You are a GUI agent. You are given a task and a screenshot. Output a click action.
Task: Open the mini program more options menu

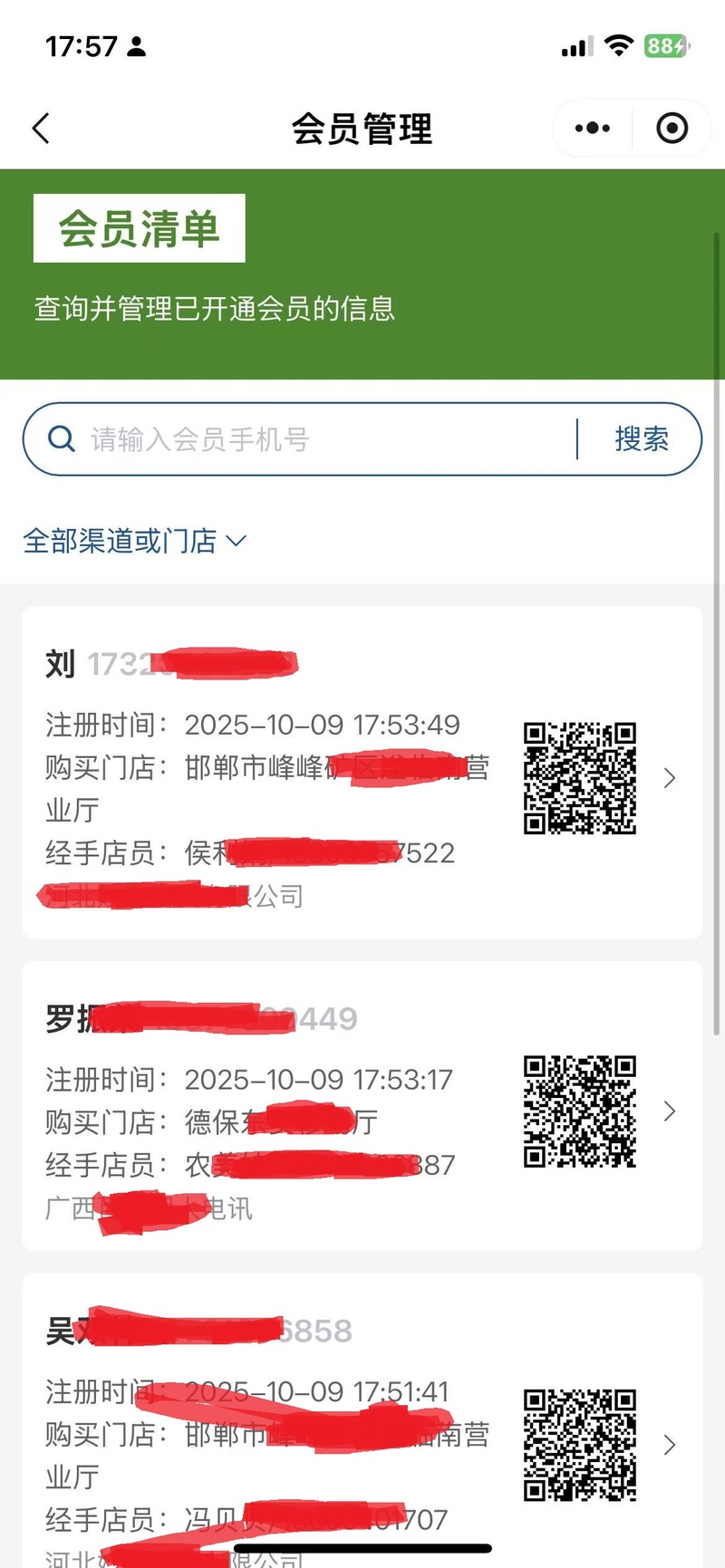coord(593,129)
